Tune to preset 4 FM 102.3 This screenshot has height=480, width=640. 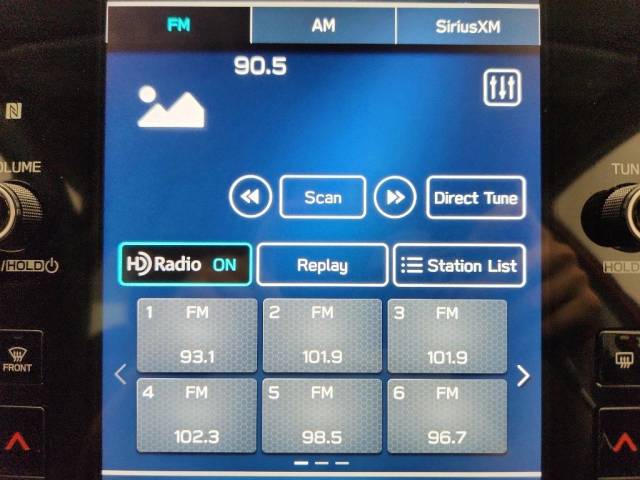[x=196, y=414]
